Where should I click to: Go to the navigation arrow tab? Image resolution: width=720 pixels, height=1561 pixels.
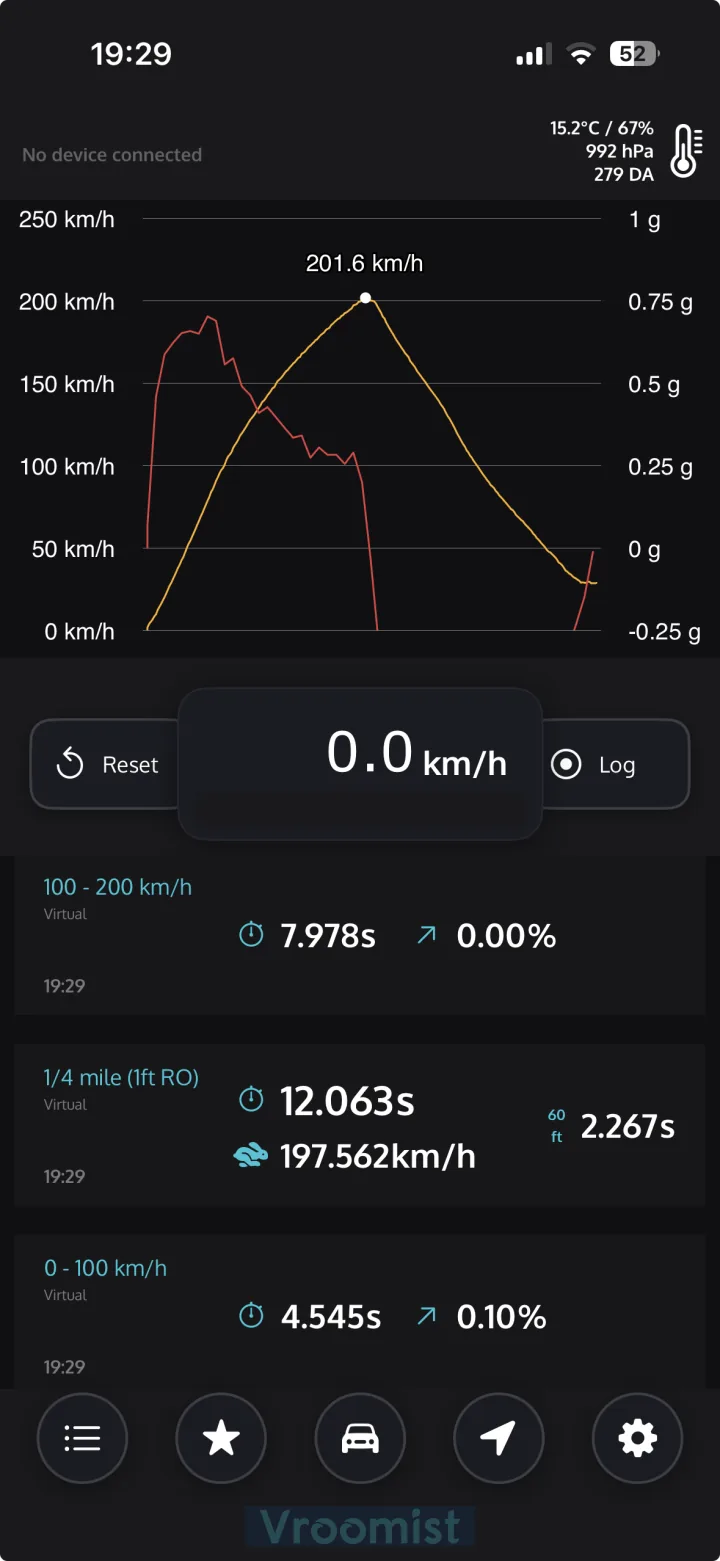tap(499, 1439)
